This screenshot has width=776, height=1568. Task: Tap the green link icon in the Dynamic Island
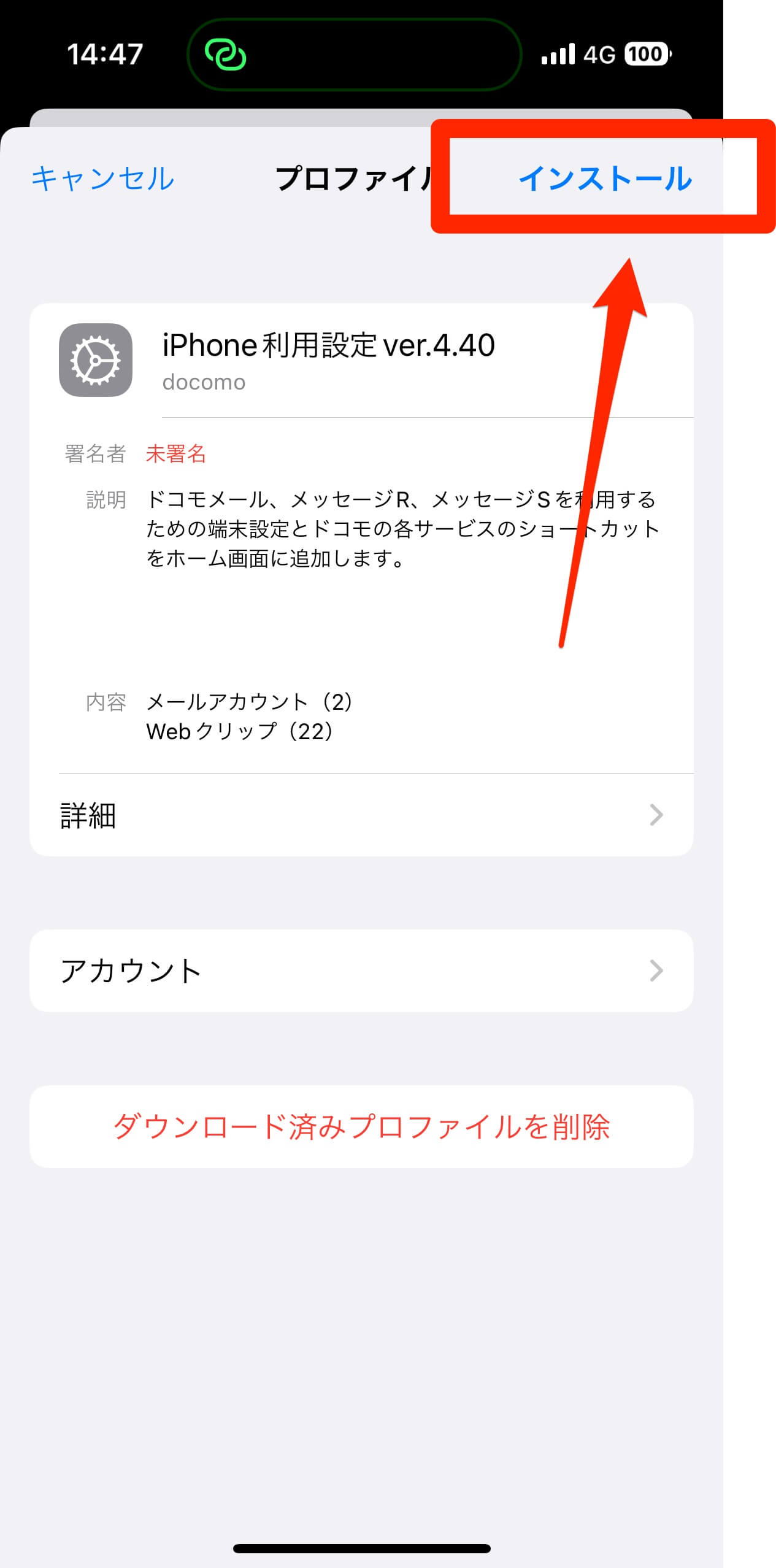[226, 55]
